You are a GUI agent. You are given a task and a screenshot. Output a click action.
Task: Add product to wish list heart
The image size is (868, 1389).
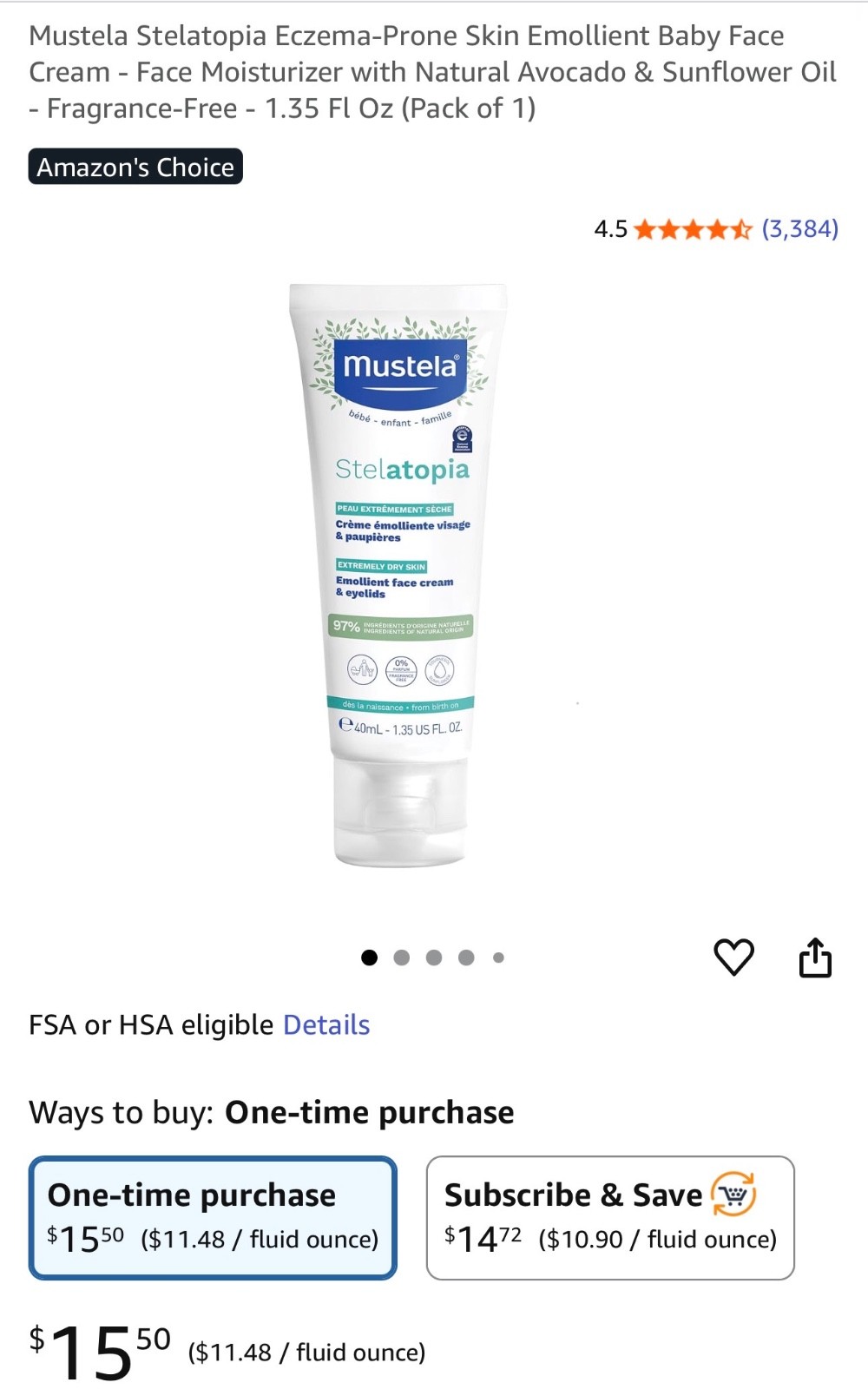coord(733,958)
